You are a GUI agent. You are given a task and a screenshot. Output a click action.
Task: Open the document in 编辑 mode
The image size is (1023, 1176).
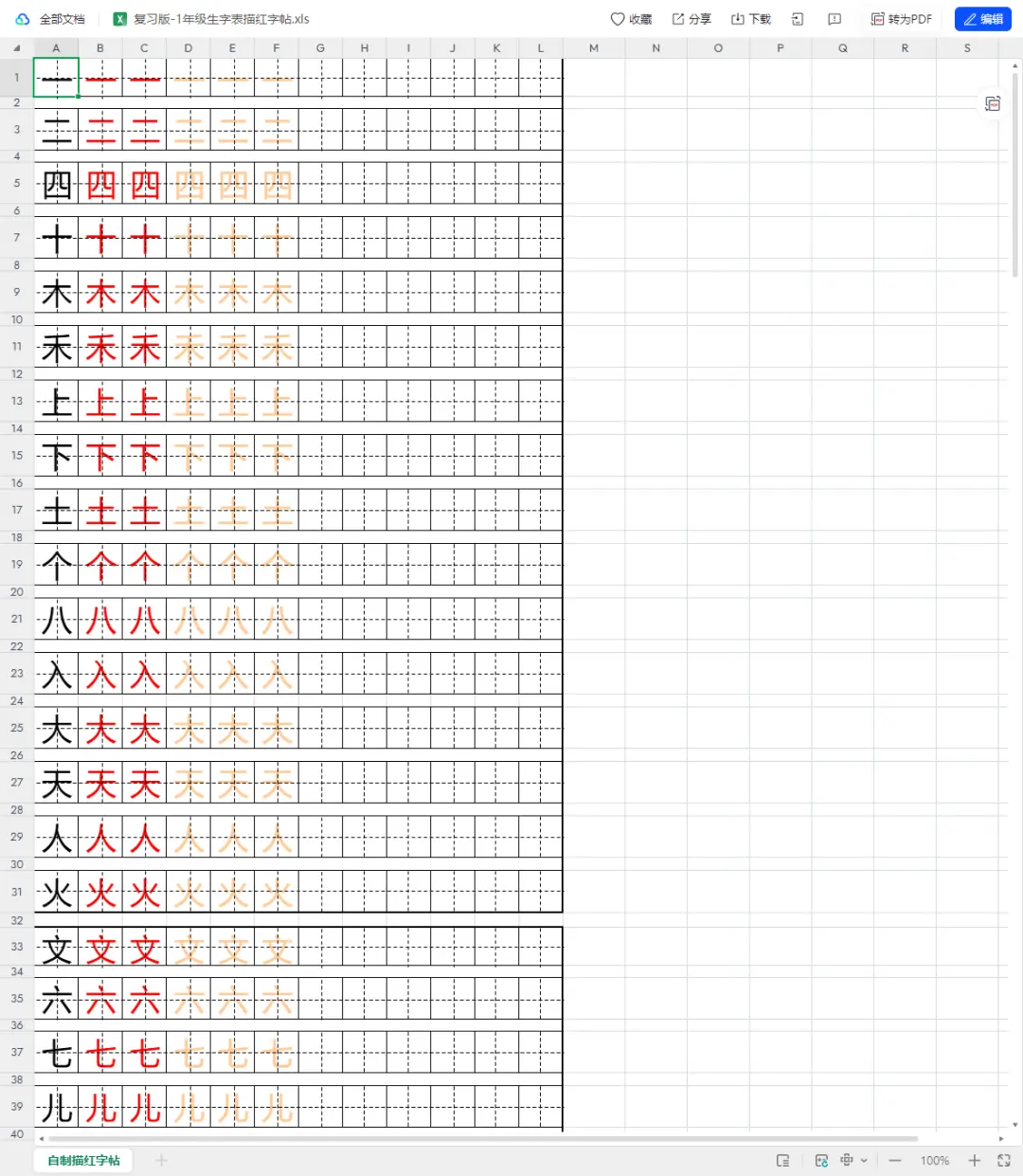click(x=983, y=19)
